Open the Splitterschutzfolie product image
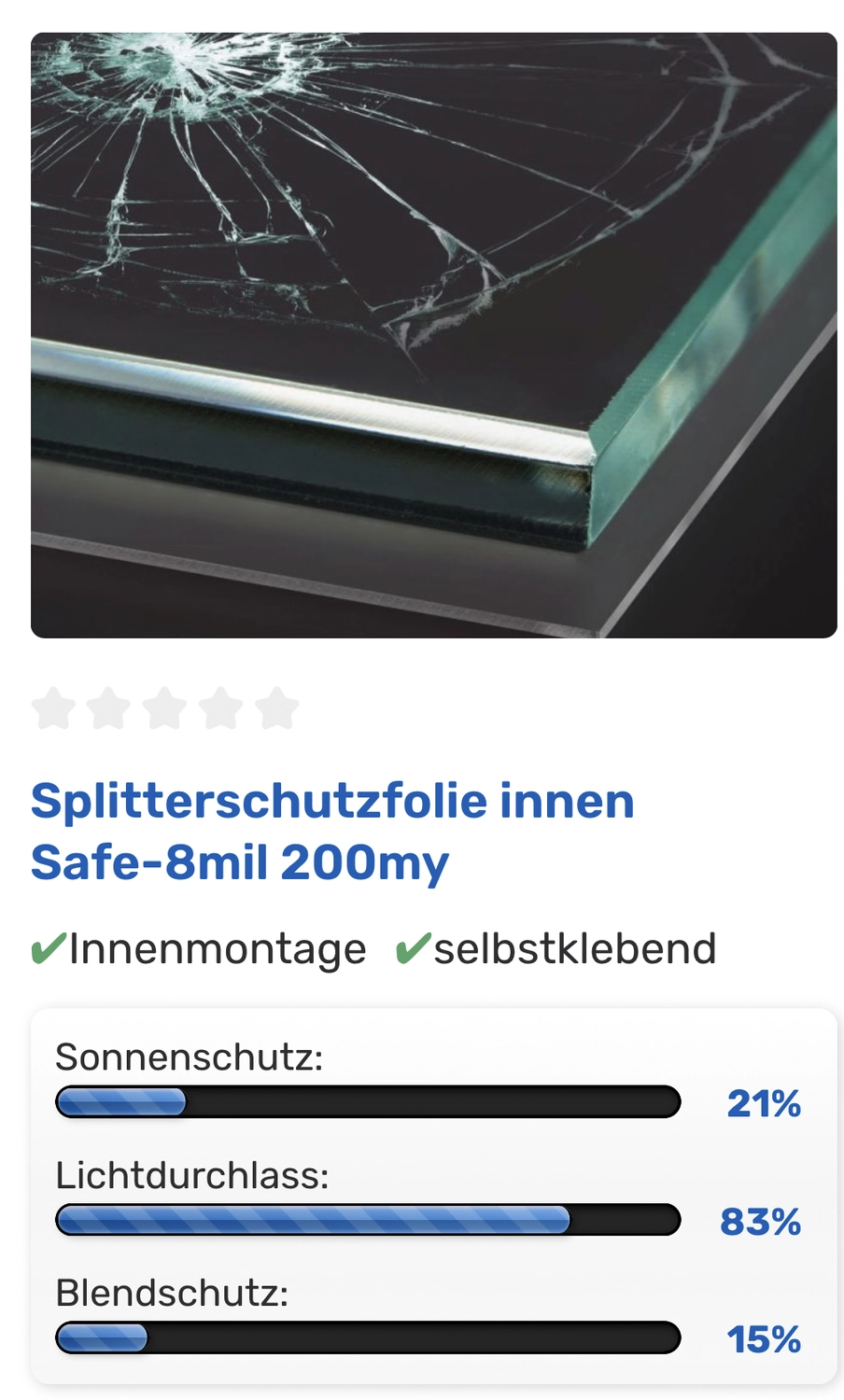Viewport: 844px width, 1400px height. (433, 335)
